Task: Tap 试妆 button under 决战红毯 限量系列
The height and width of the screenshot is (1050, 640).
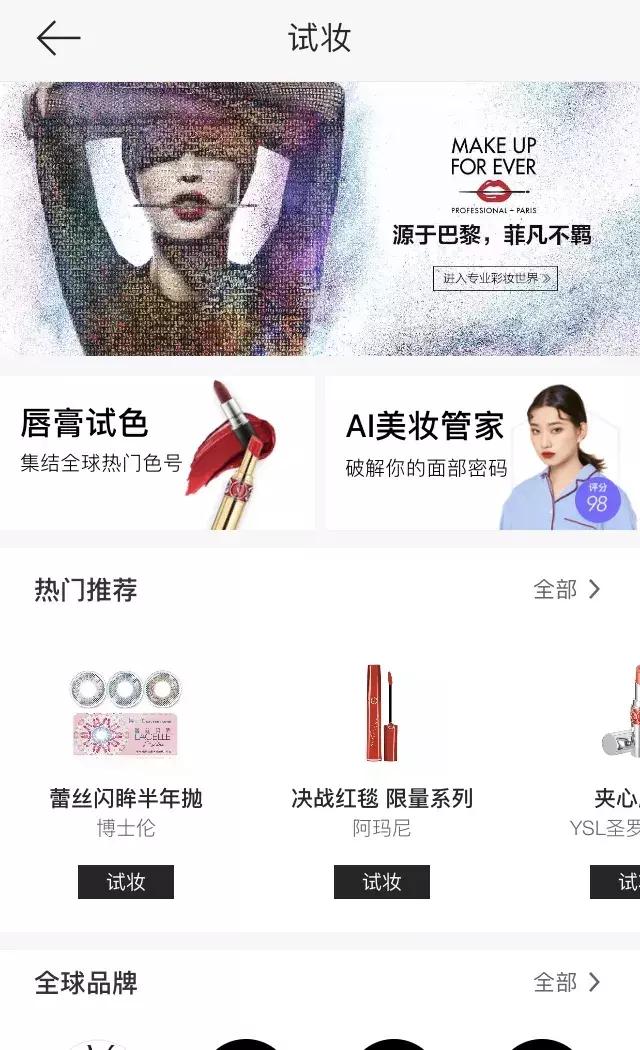Action: tap(382, 882)
